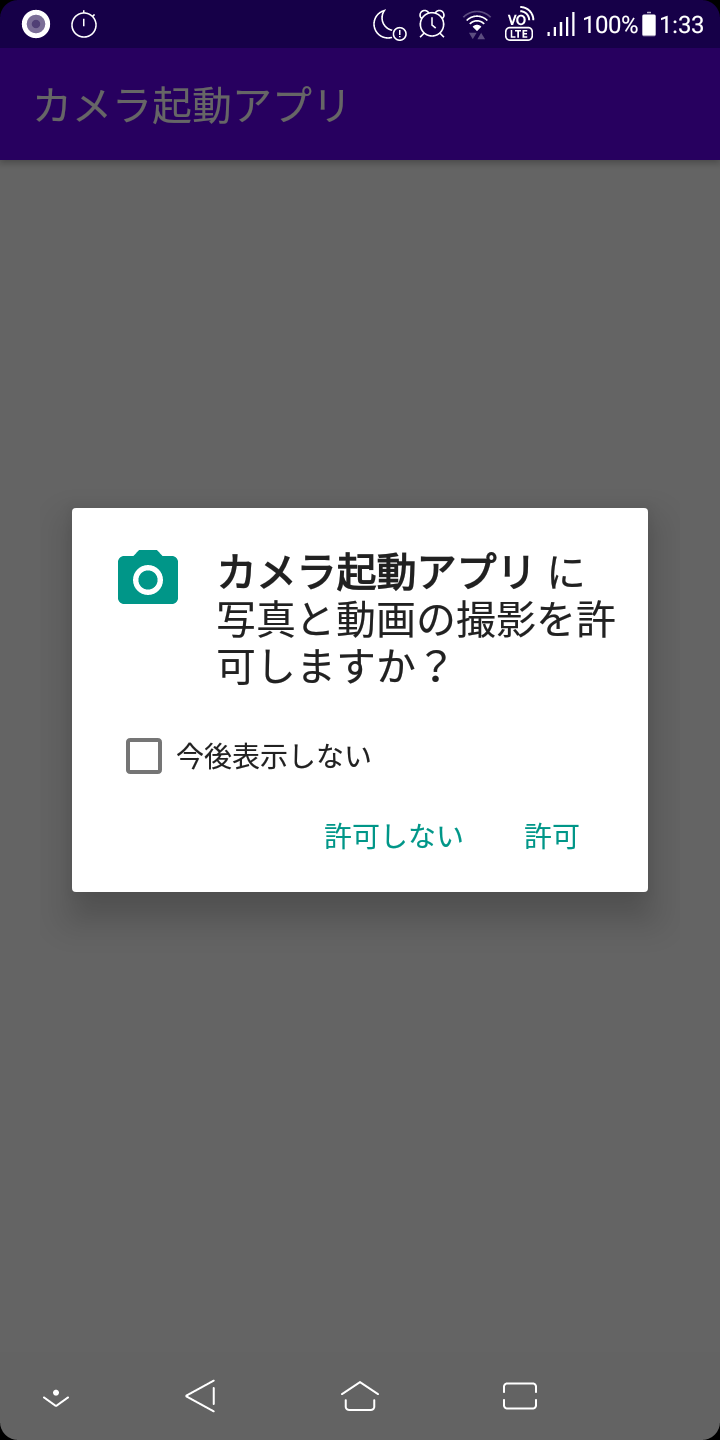
Task: Deny permission by tapping 許可しない
Action: [394, 836]
